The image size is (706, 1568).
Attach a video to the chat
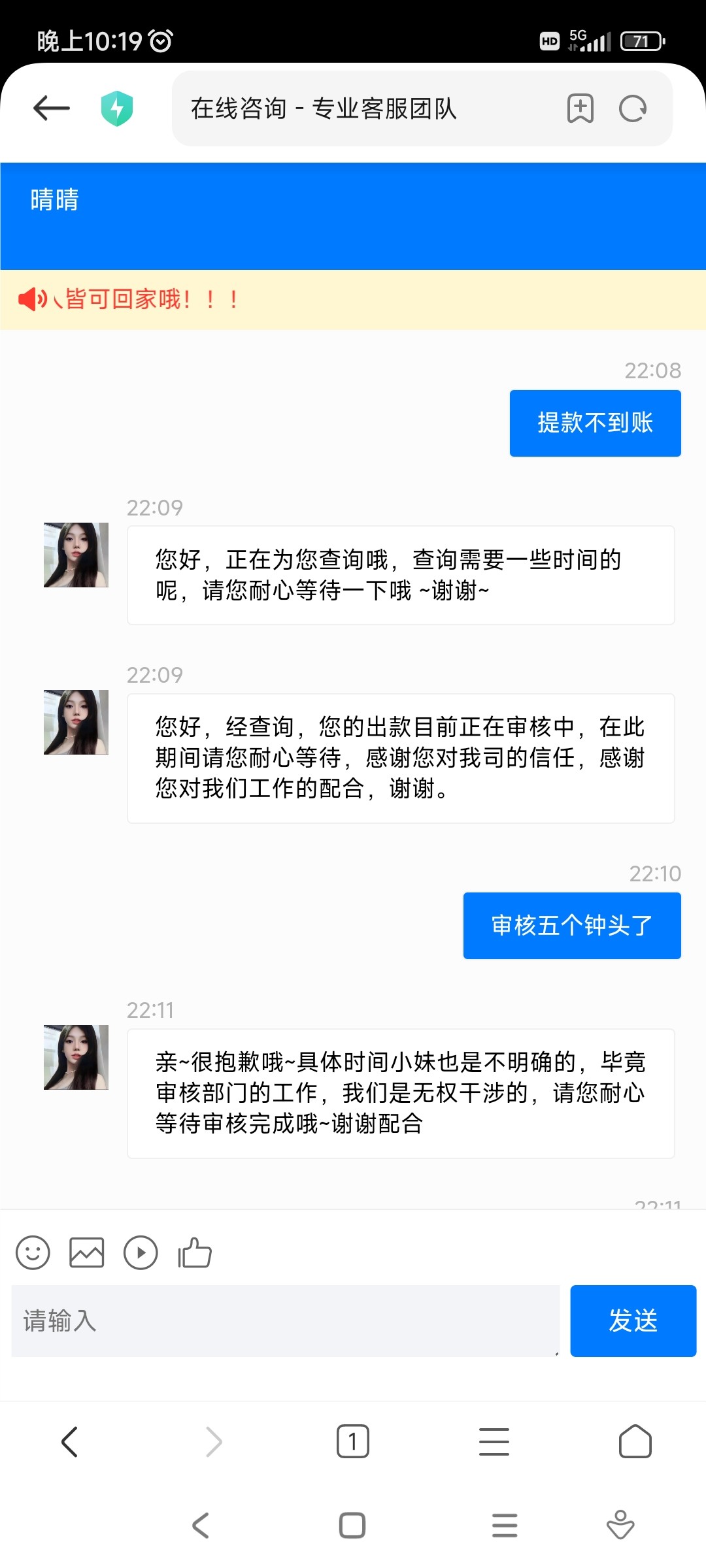coord(141,1252)
